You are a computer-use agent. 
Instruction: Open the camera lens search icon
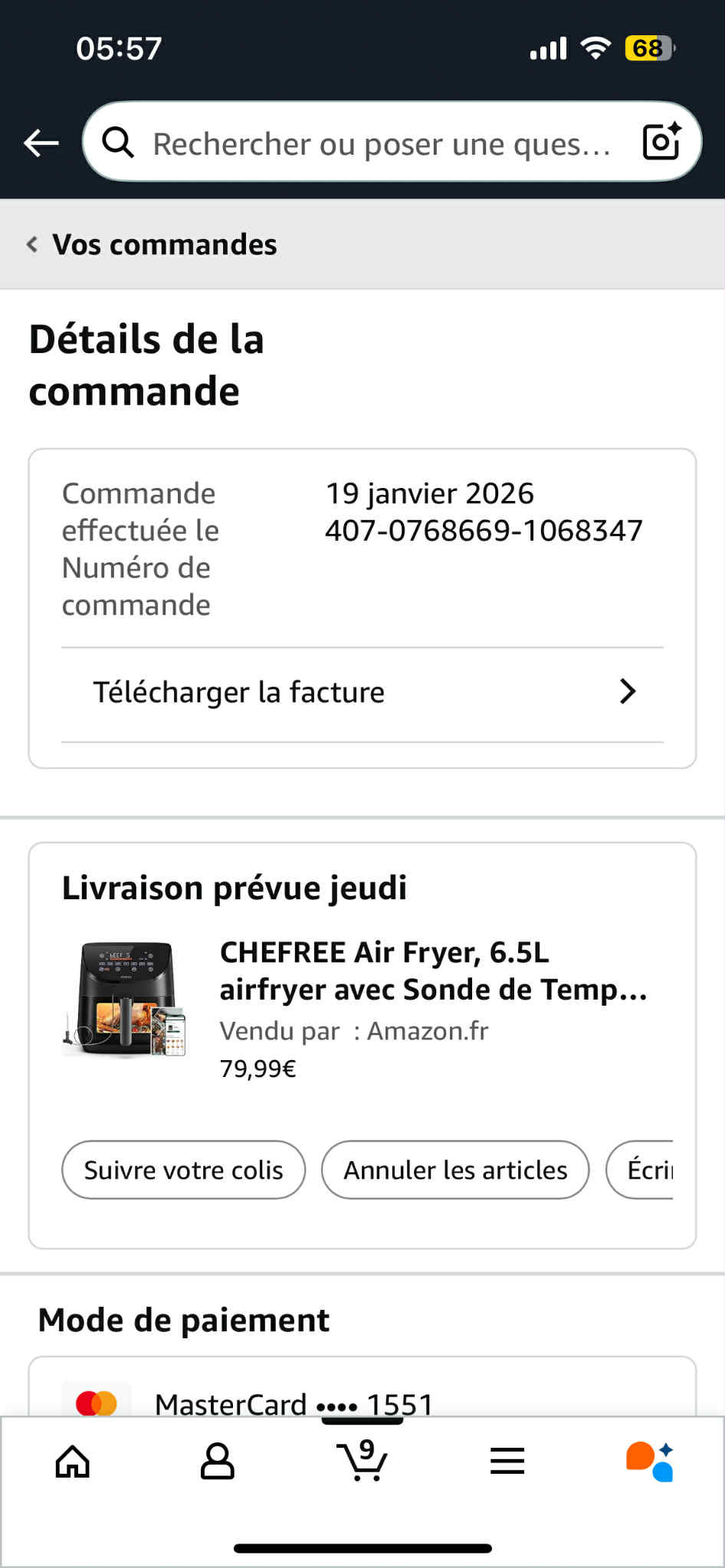[x=661, y=142]
